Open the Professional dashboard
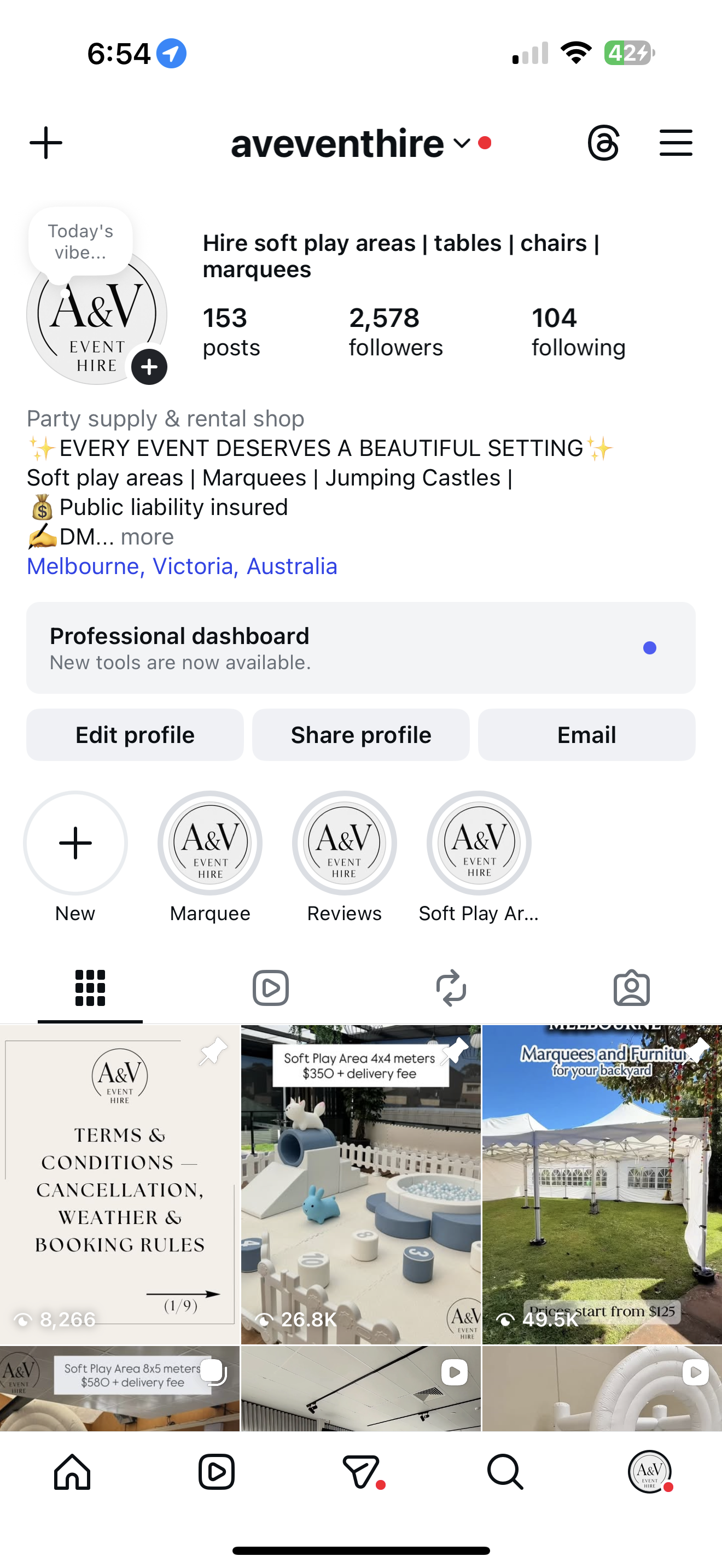This screenshot has width=722, height=1568. 360,648
